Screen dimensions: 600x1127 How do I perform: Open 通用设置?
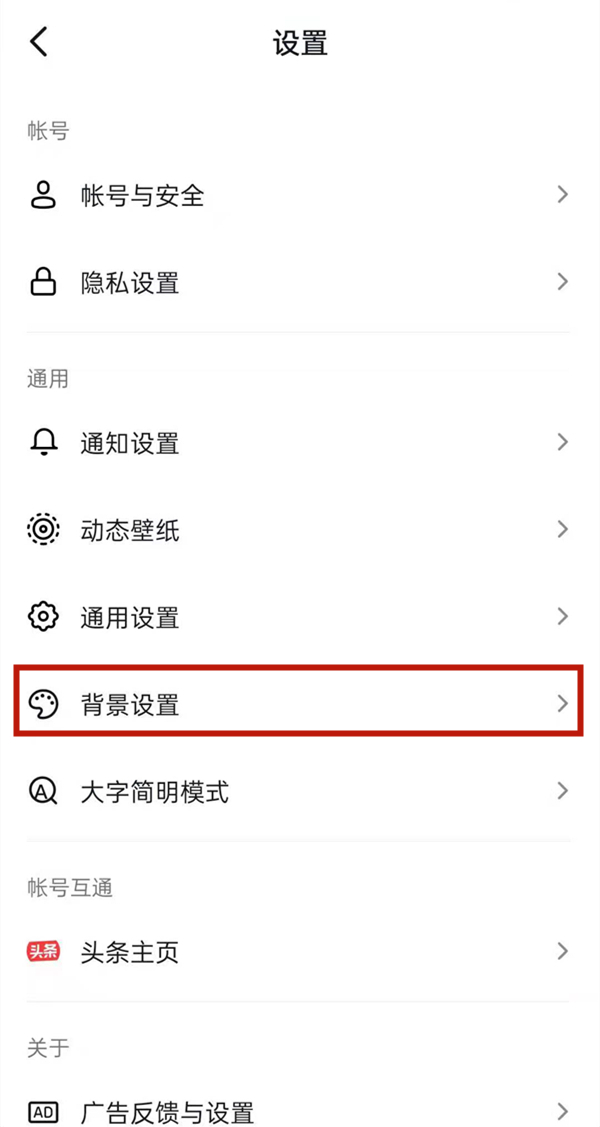click(x=130, y=617)
